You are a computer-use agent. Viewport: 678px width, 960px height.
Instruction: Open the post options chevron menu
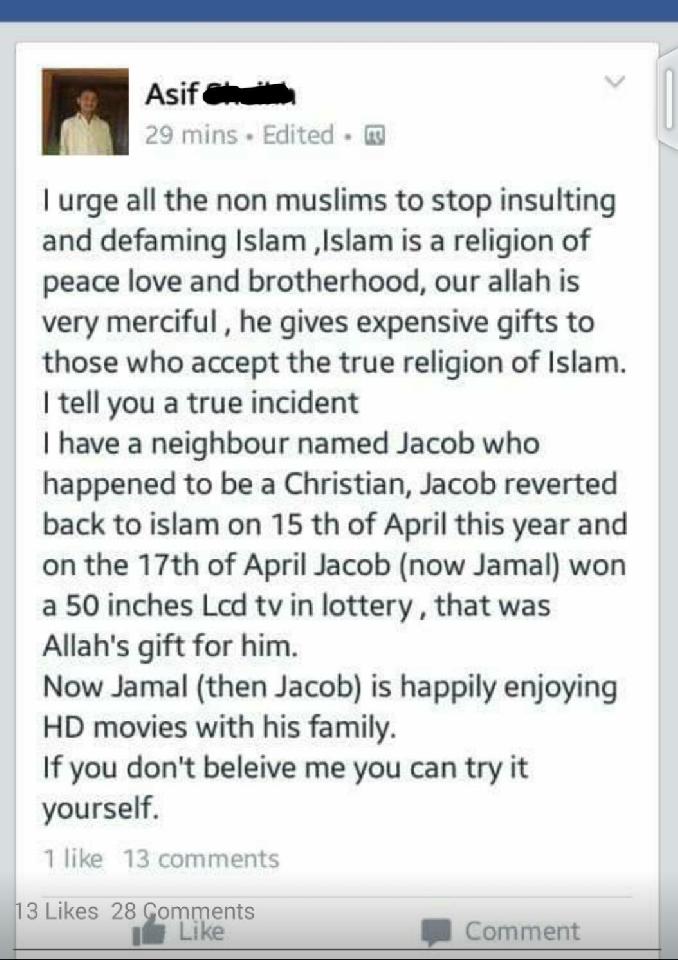(x=616, y=82)
